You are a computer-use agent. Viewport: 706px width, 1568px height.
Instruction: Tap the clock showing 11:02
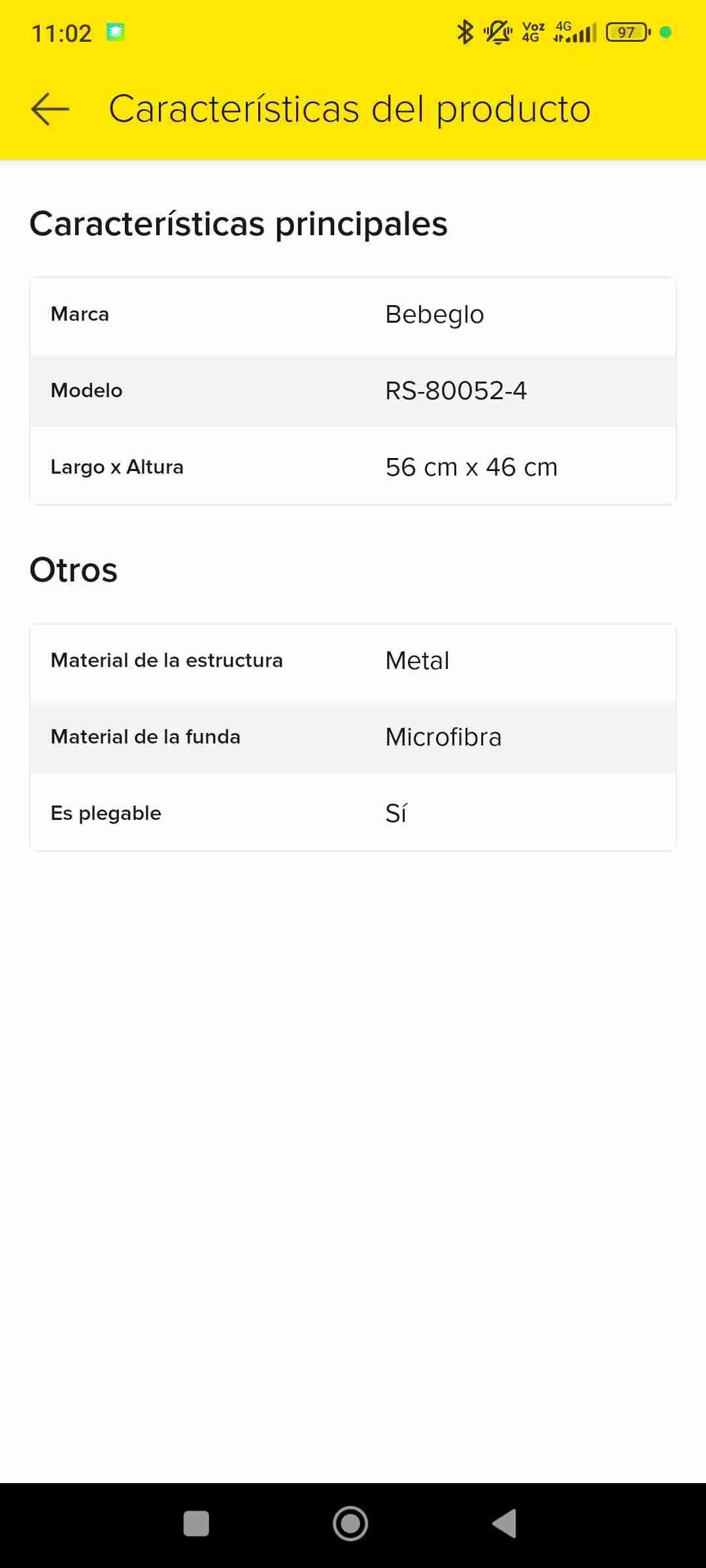click(63, 31)
